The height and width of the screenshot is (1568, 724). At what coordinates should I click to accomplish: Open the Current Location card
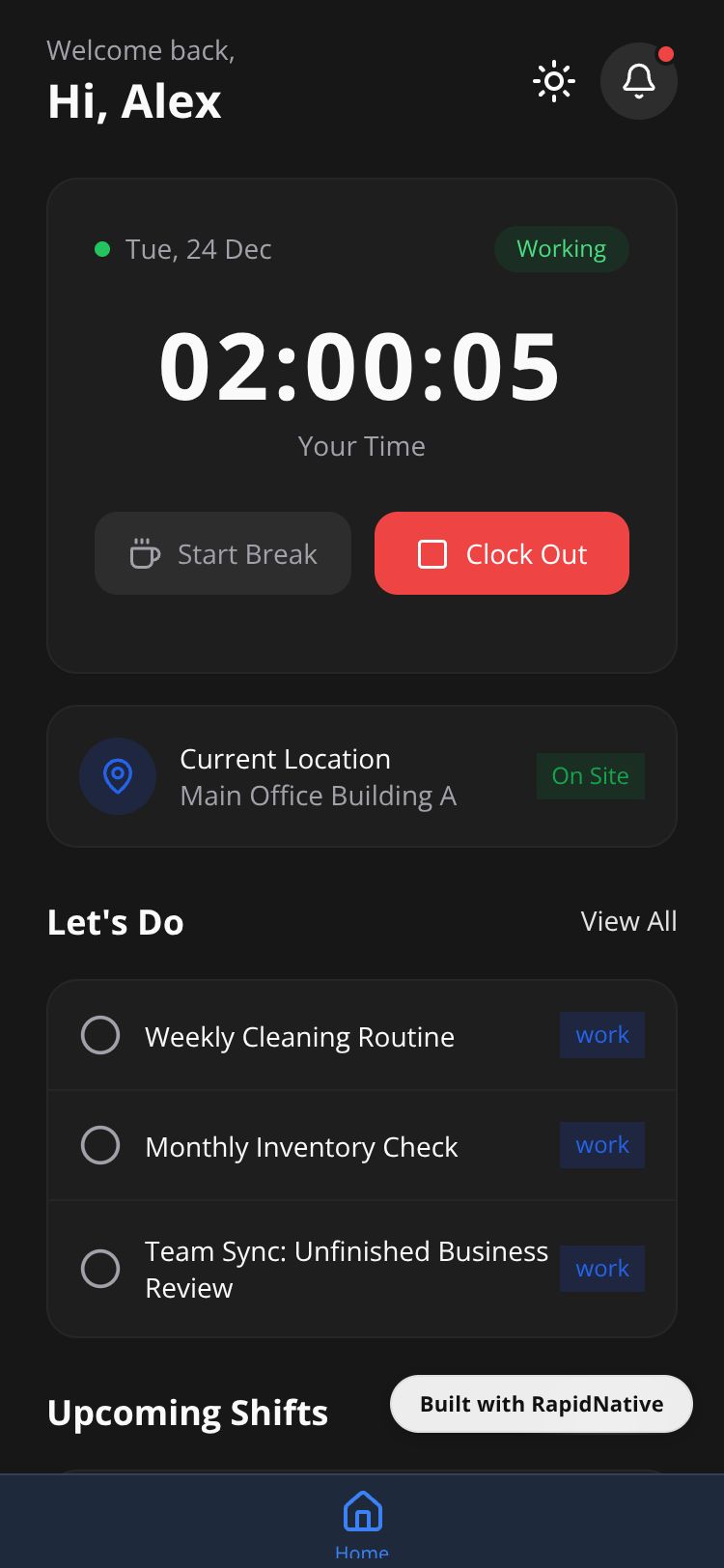[361, 776]
